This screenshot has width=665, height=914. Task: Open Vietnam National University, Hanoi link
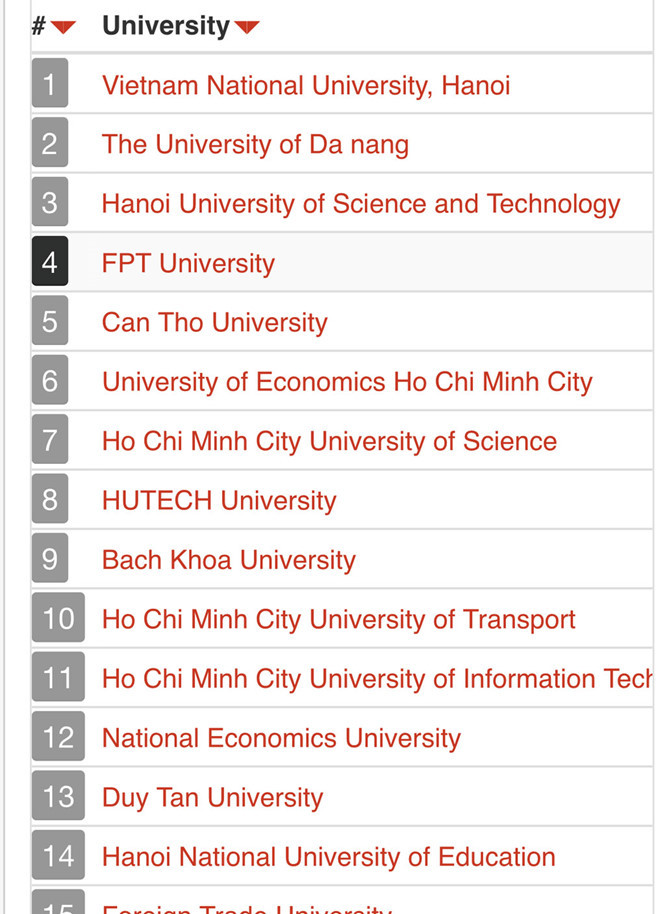306,86
